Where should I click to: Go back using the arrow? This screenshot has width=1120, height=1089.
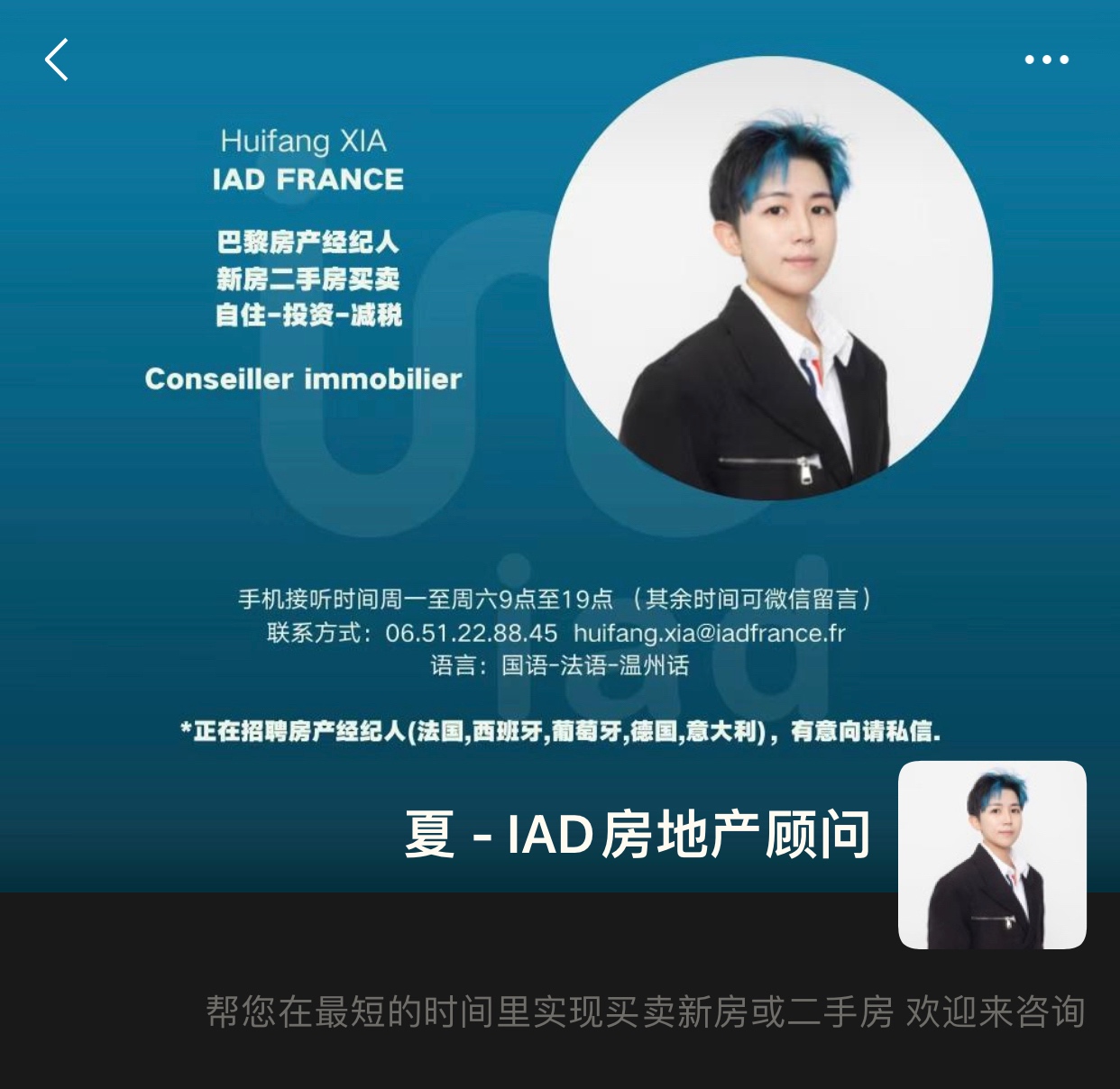[x=57, y=59]
